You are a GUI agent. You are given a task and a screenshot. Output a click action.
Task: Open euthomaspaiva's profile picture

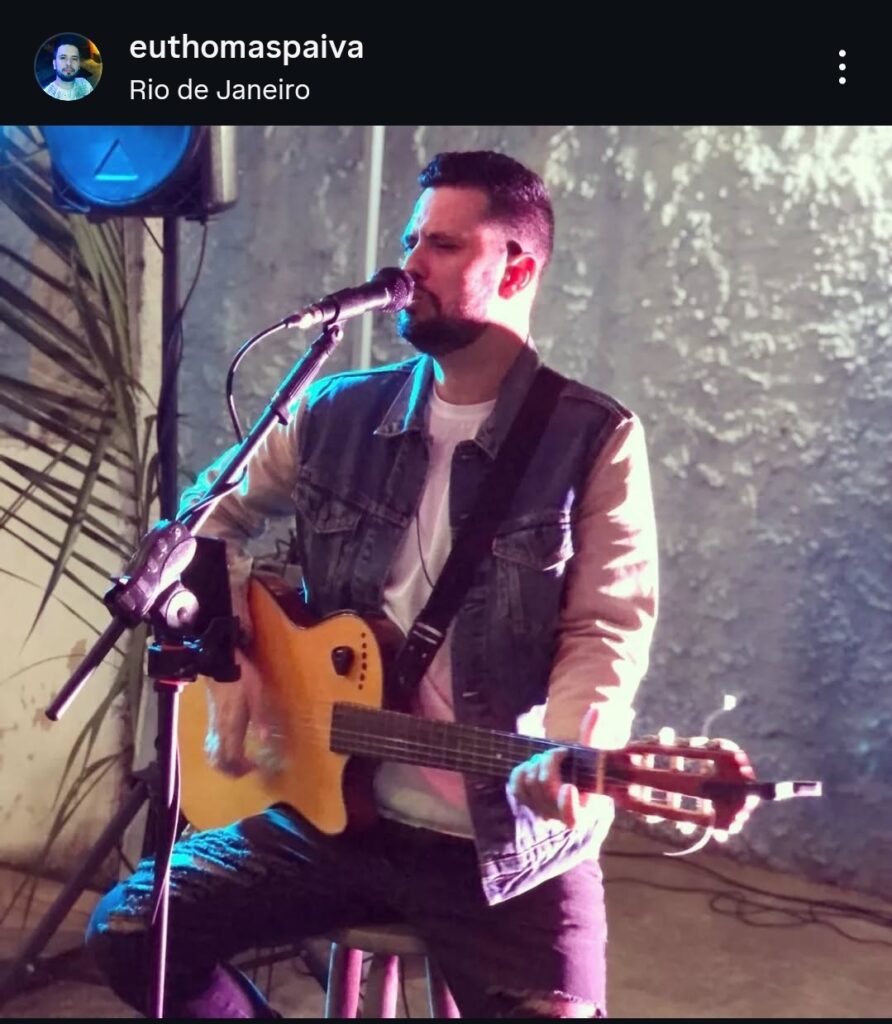tap(68, 67)
